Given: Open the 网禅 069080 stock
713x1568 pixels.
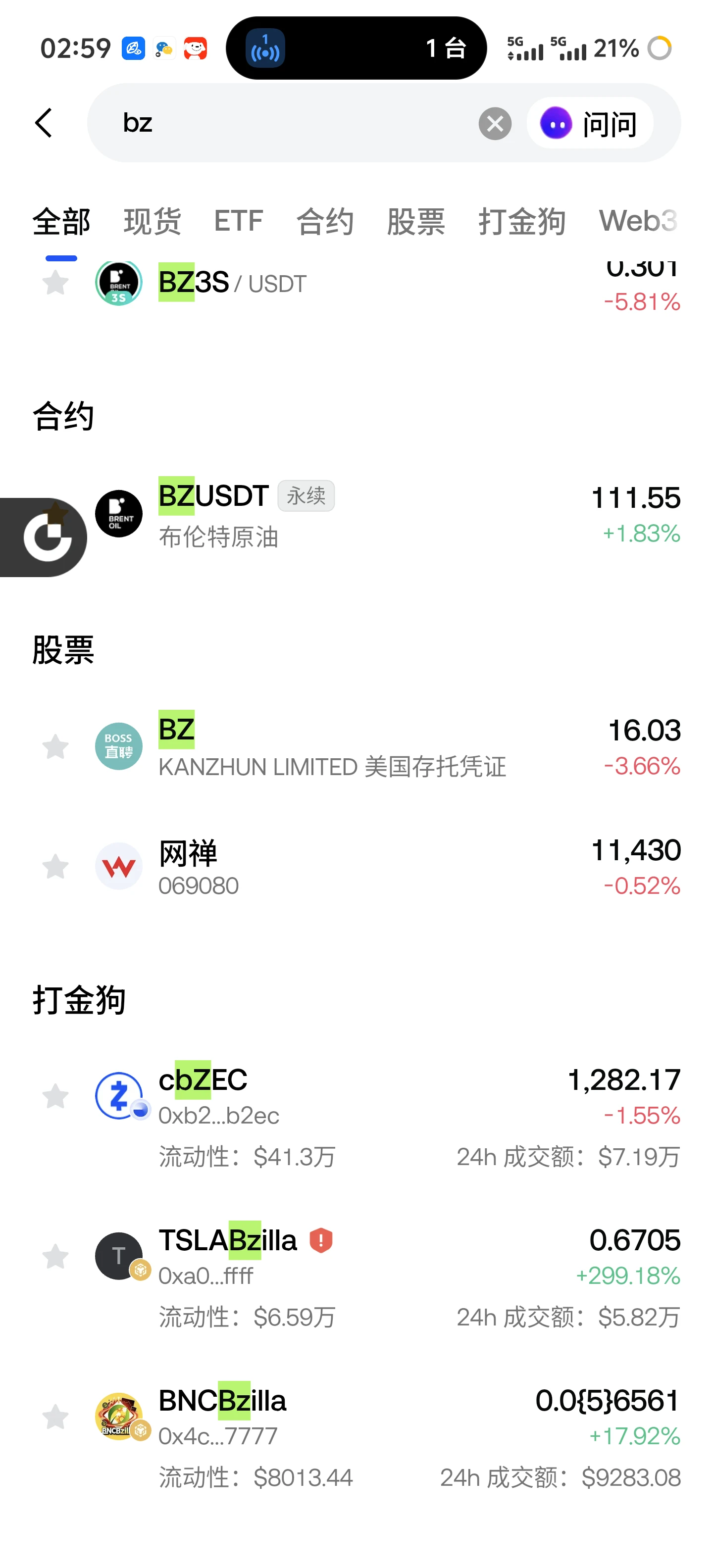Looking at the screenshot, I should (x=356, y=866).
